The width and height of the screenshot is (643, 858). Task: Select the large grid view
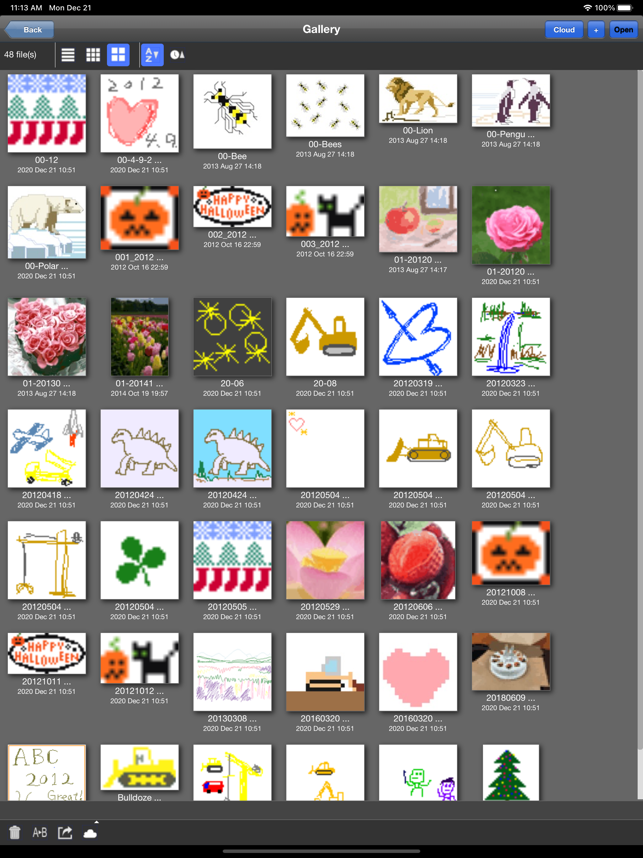tap(118, 55)
